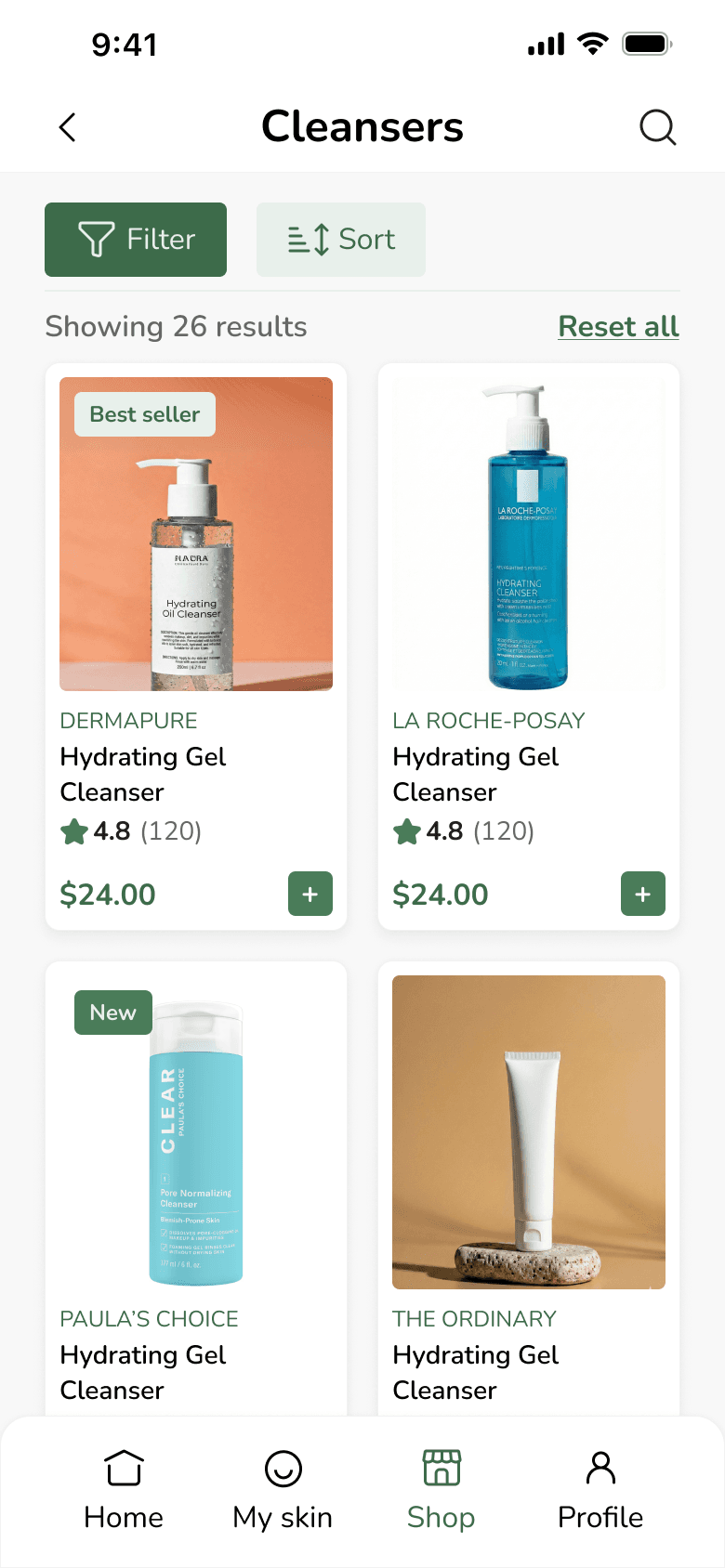725x1568 pixels.
Task: View The Ordinary cleanser product
Action: coord(529,1161)
